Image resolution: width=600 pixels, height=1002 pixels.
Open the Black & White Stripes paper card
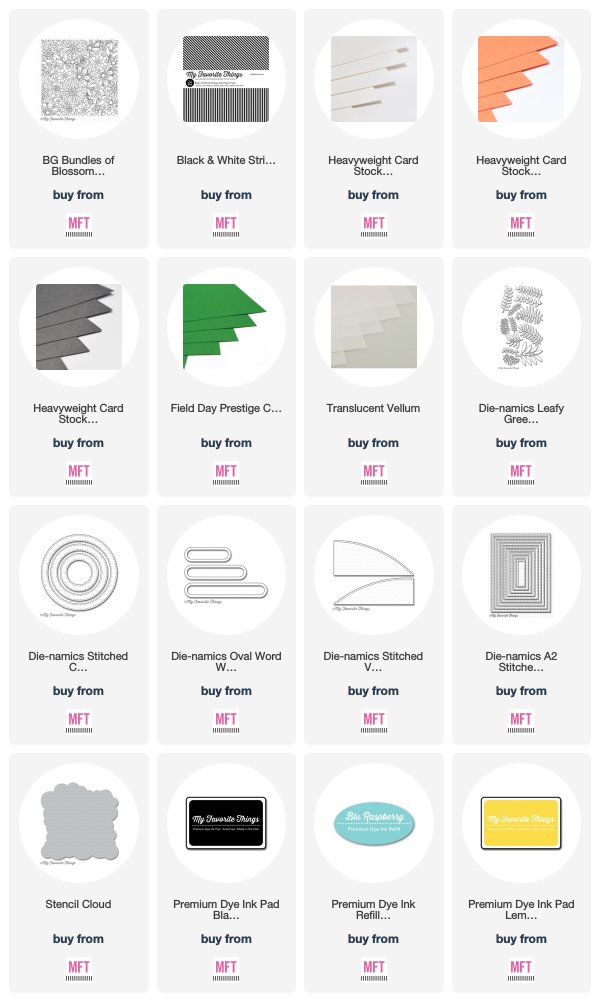click(226, 128)
